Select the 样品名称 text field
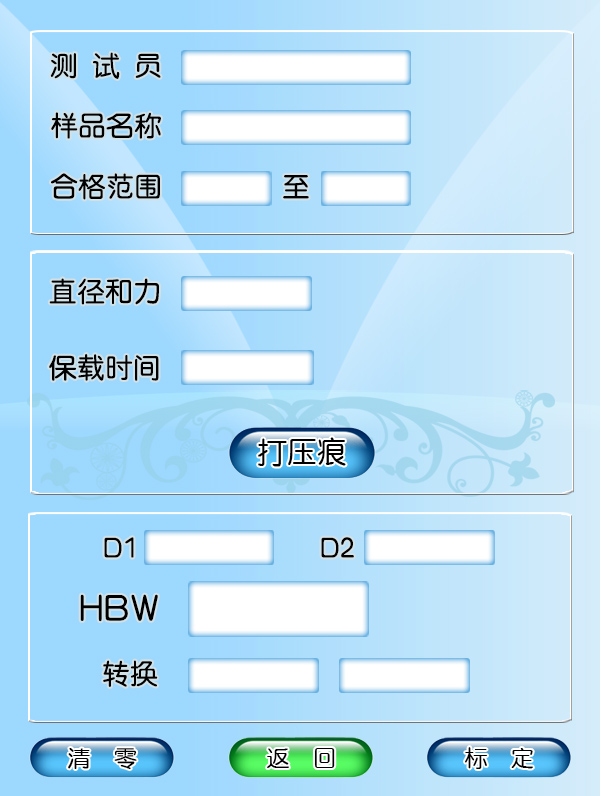This screenshot has height=796, width=607. point(295,127)
